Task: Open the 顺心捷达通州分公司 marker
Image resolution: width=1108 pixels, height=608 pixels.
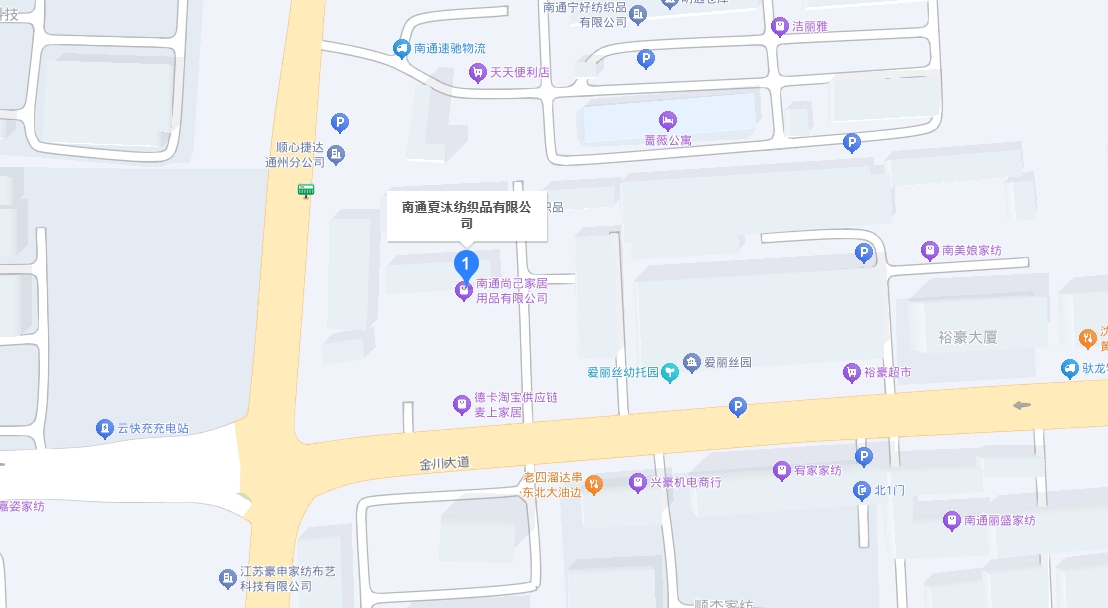Action: [337, 154]
